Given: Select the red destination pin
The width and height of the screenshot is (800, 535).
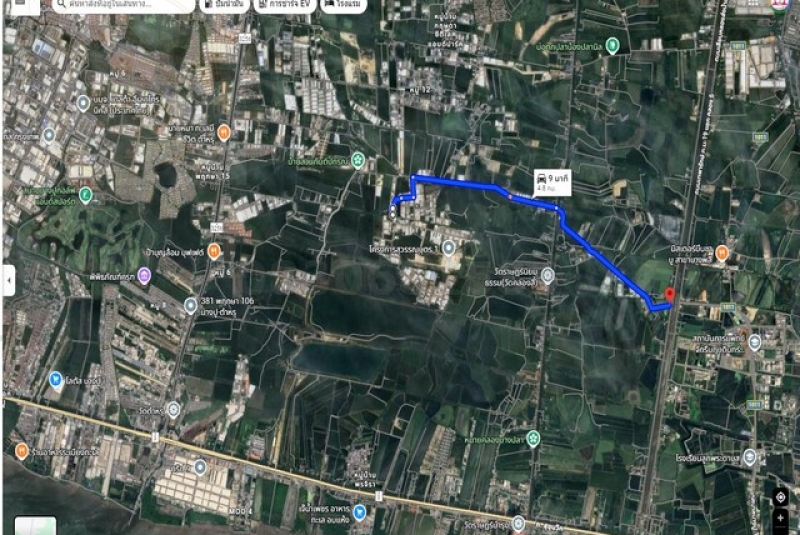Looking at the screenshot, I should [669, 296].
